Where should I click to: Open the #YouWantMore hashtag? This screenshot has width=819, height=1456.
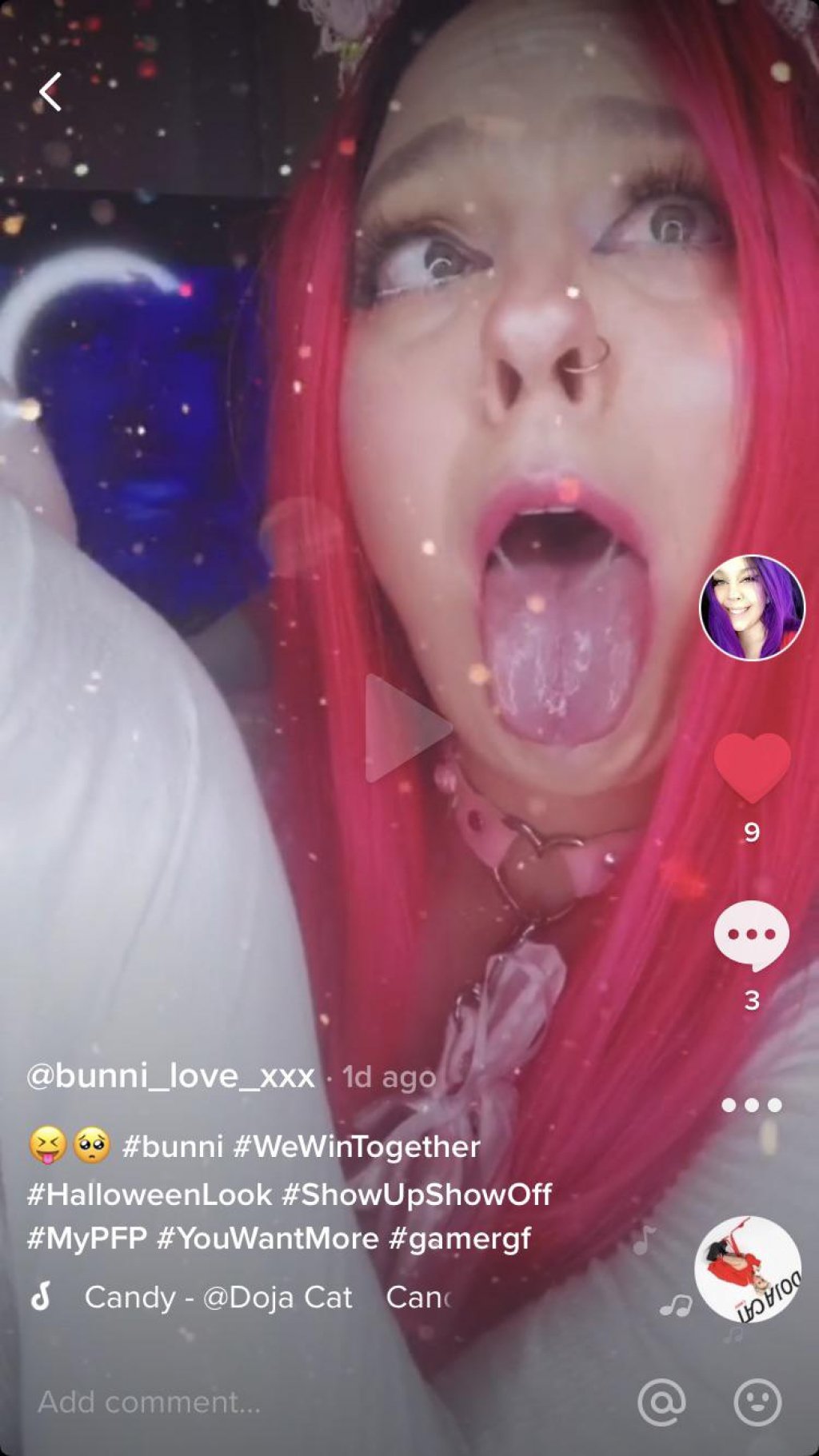tap(268, 1239)
